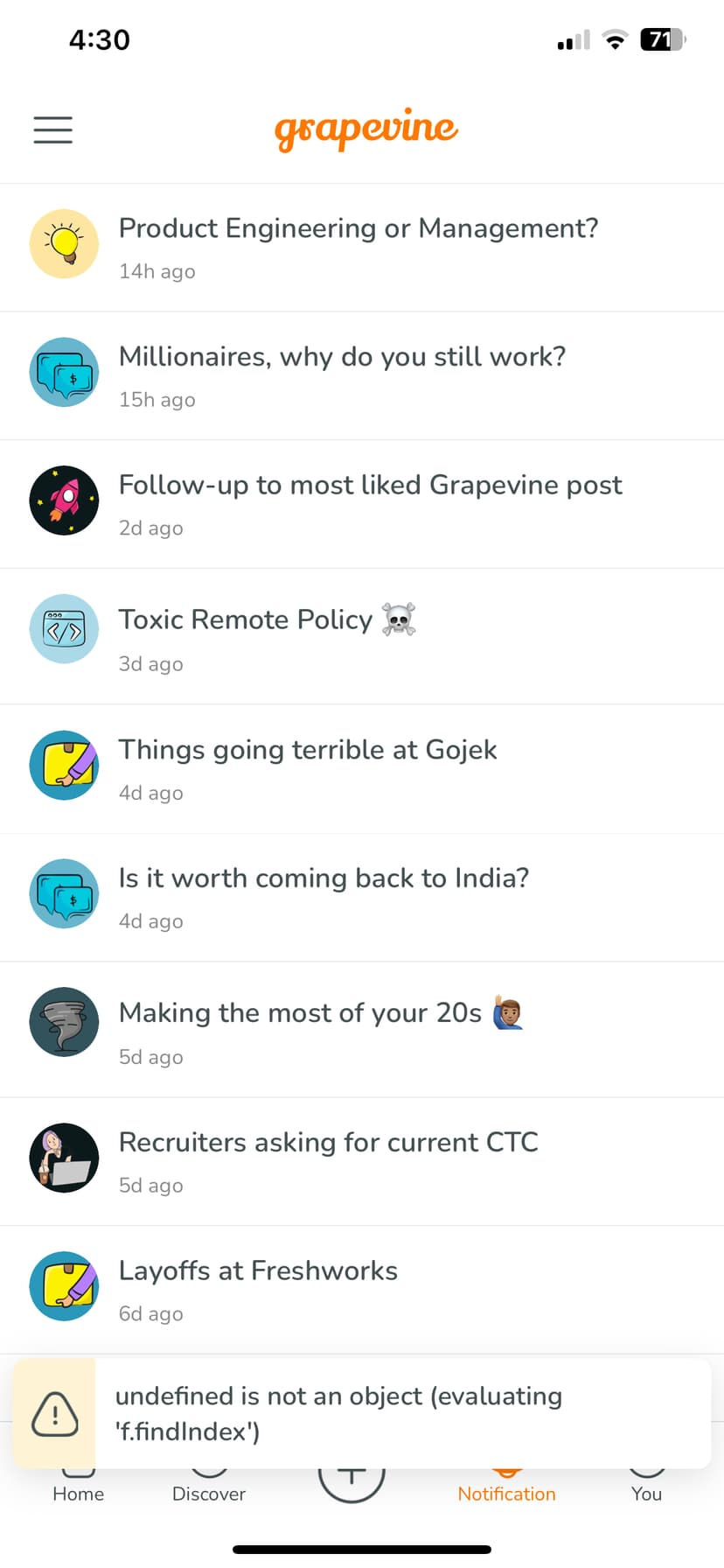
Task: Select the Notification tab
Action: pyautogui.click(x=506, y=1493)
